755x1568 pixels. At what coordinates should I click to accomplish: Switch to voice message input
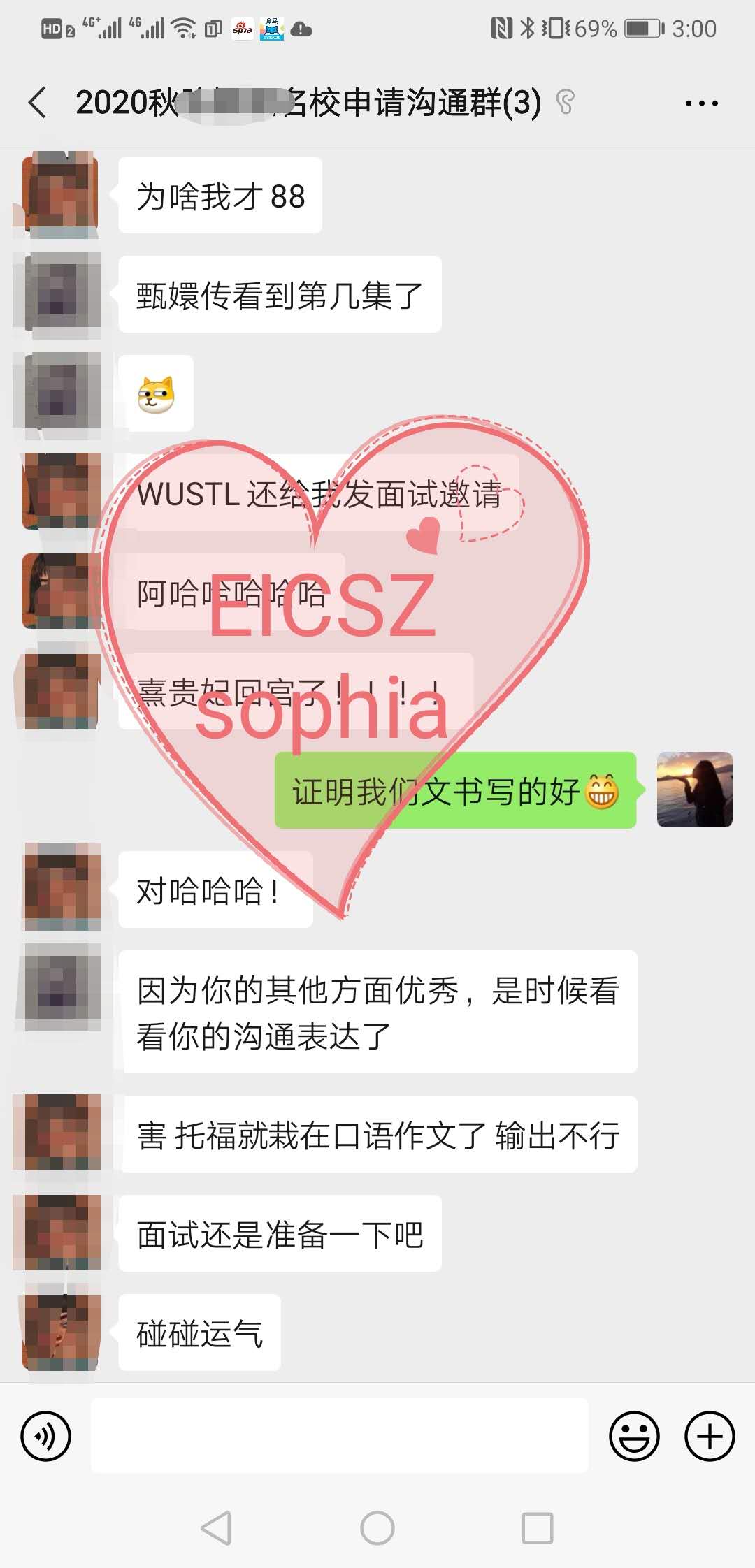coord(46,1437)
